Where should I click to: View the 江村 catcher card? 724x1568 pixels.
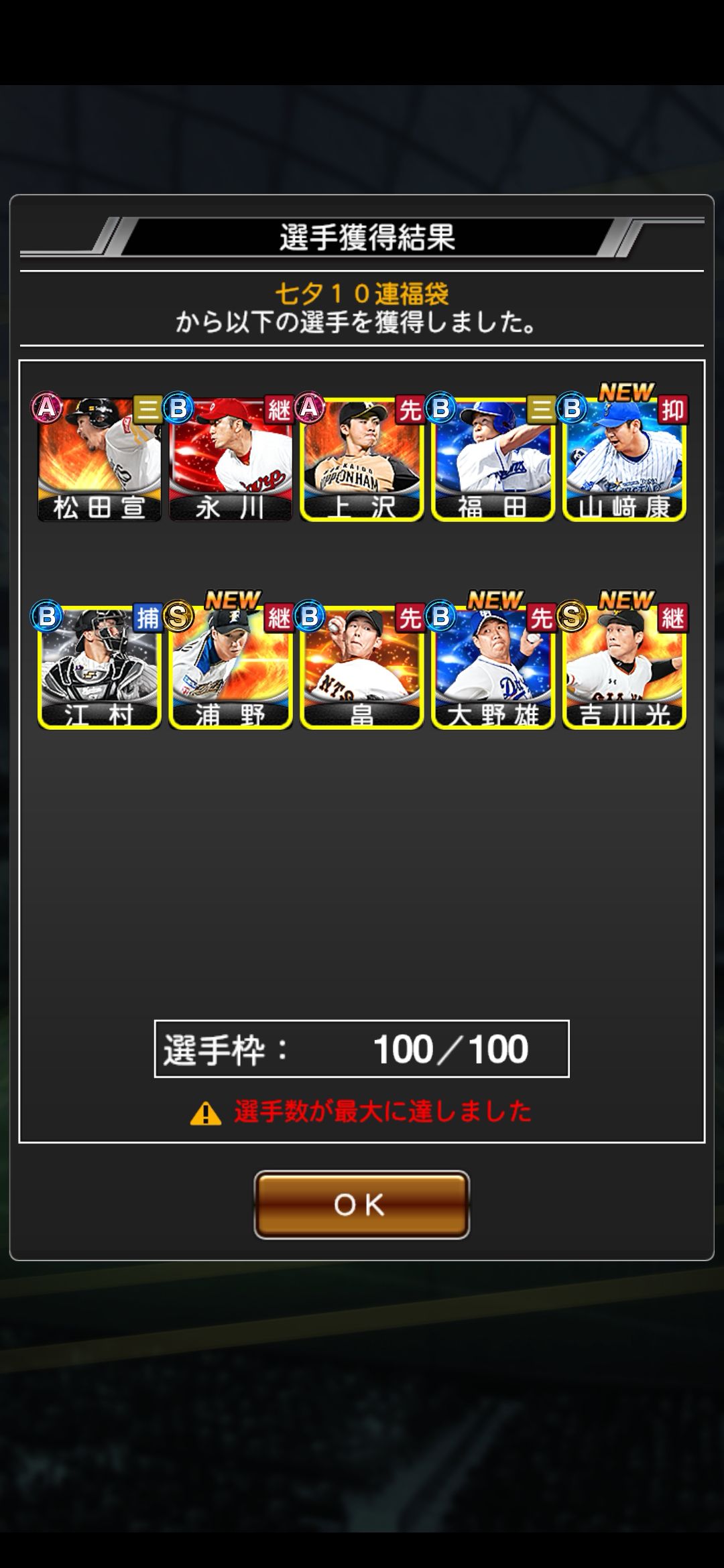pos(99,667)
